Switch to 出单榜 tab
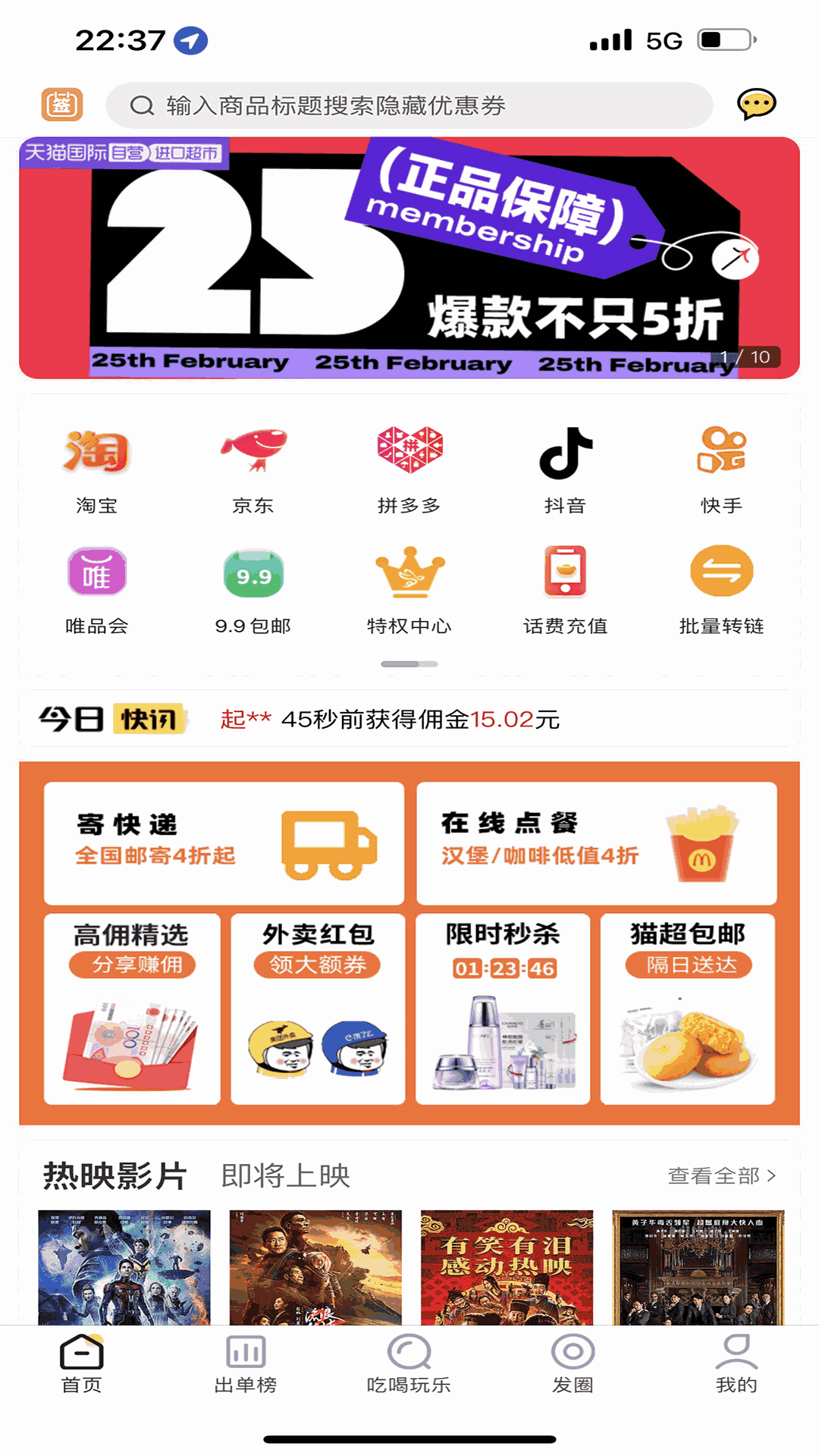 pos(245,1364)
